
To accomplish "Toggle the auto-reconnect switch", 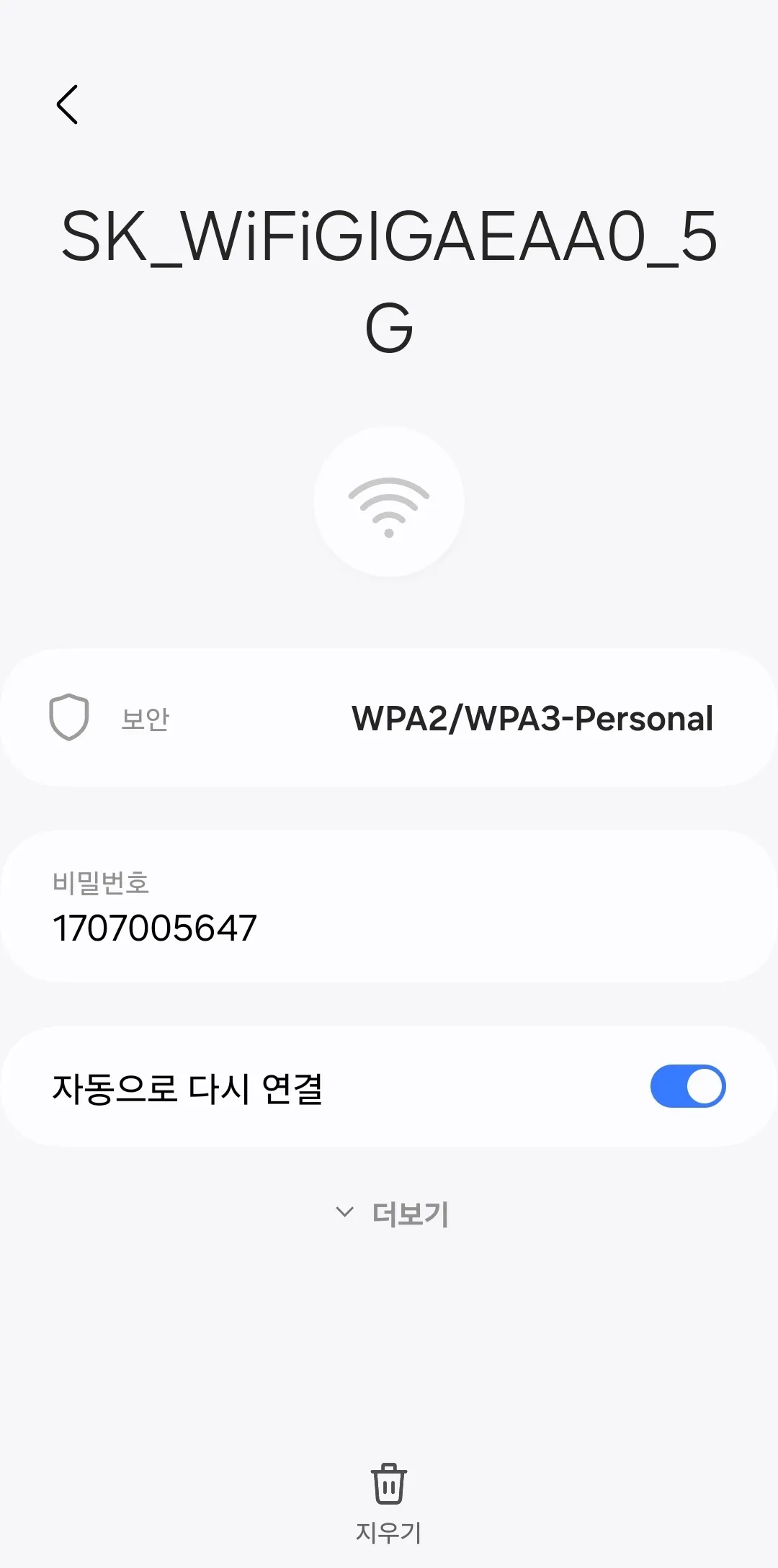I will (688, 1085).
